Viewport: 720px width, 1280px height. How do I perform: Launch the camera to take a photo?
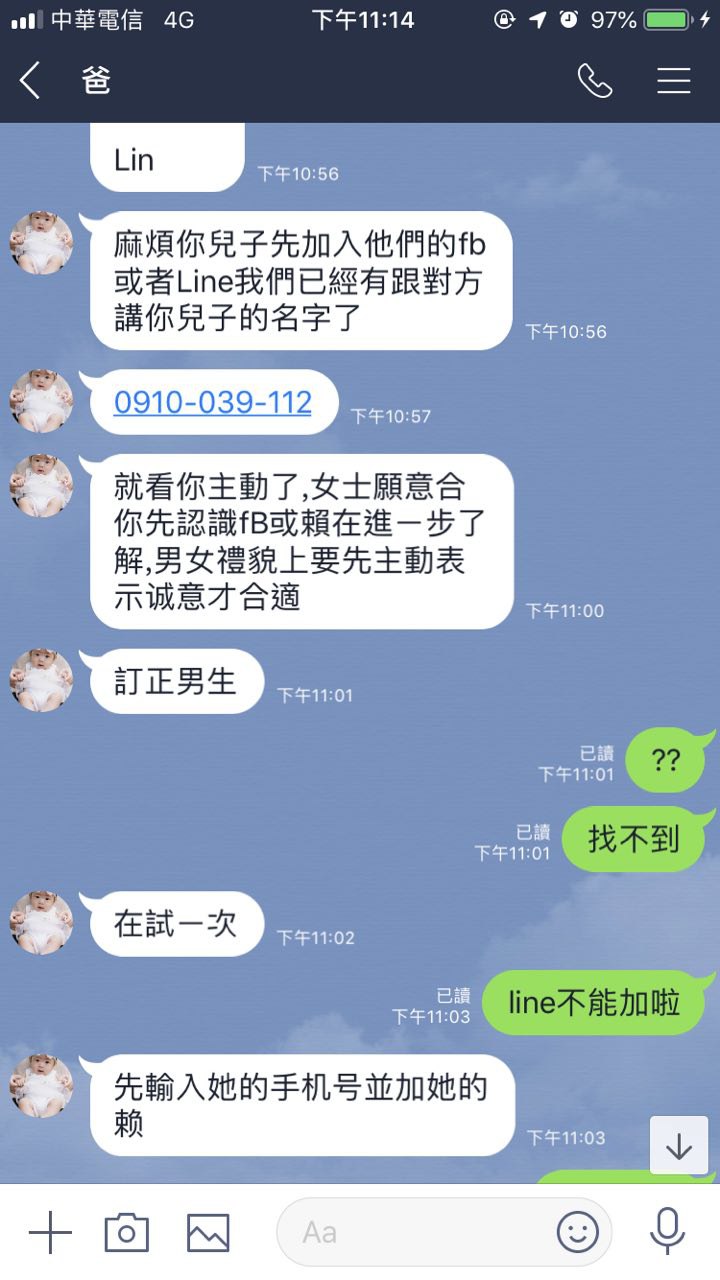(x=127, y=1232)
